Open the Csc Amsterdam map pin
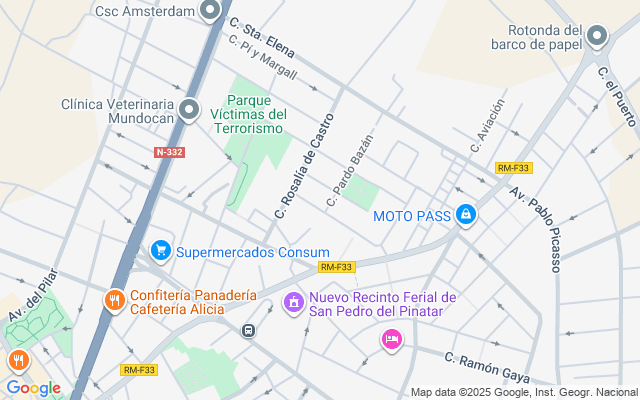The height and width of the screenshot is (400, 640). pos(210,11)
